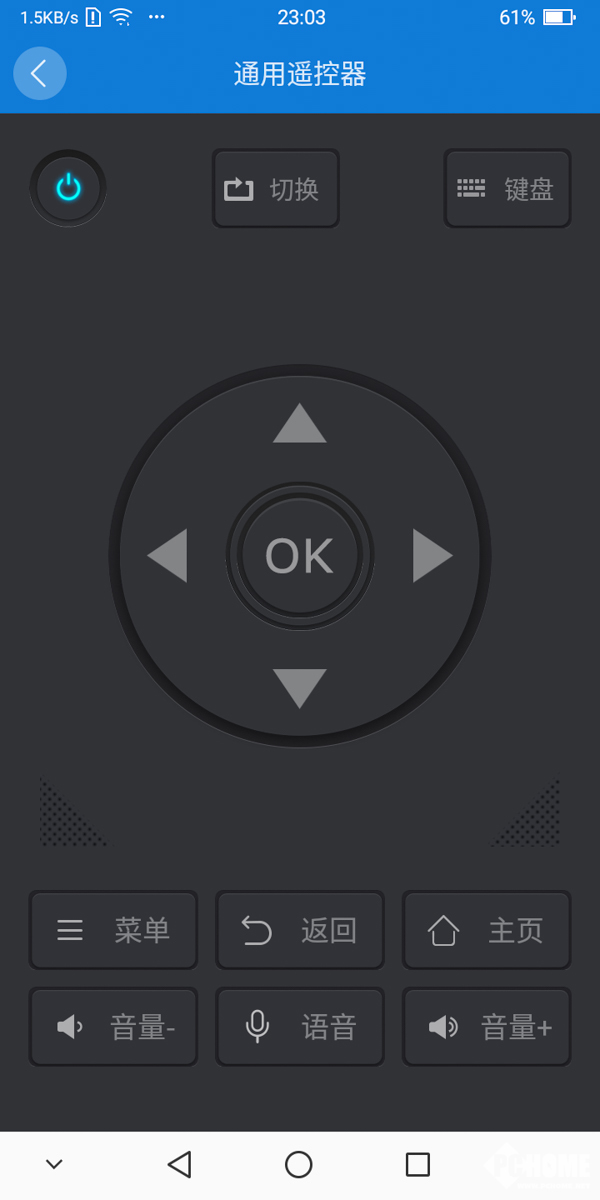Confirm with the OK button
This screenshot has width=600, height=1200.
[x=300, y=556]
